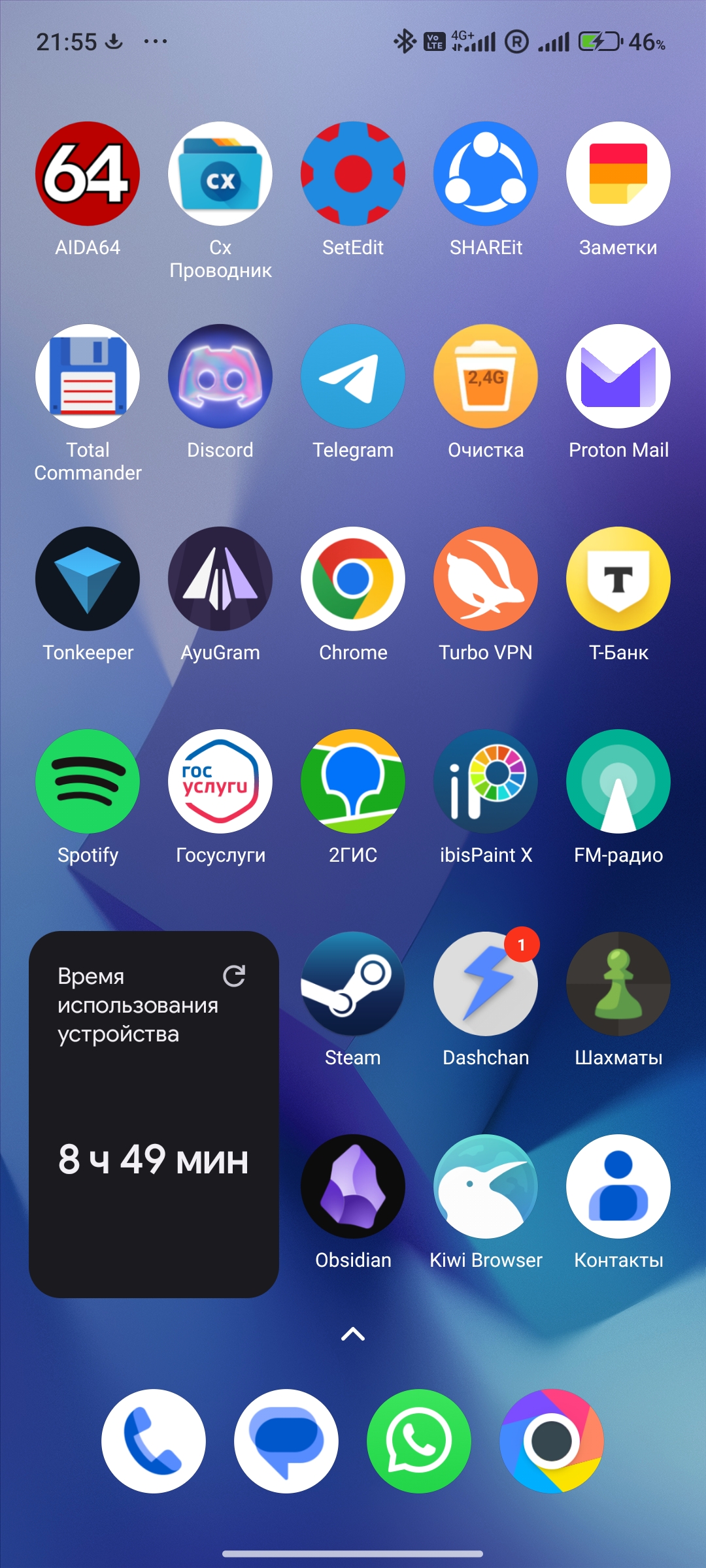
Task: Expand the app drawer arrow
Action: [353, 1334]
